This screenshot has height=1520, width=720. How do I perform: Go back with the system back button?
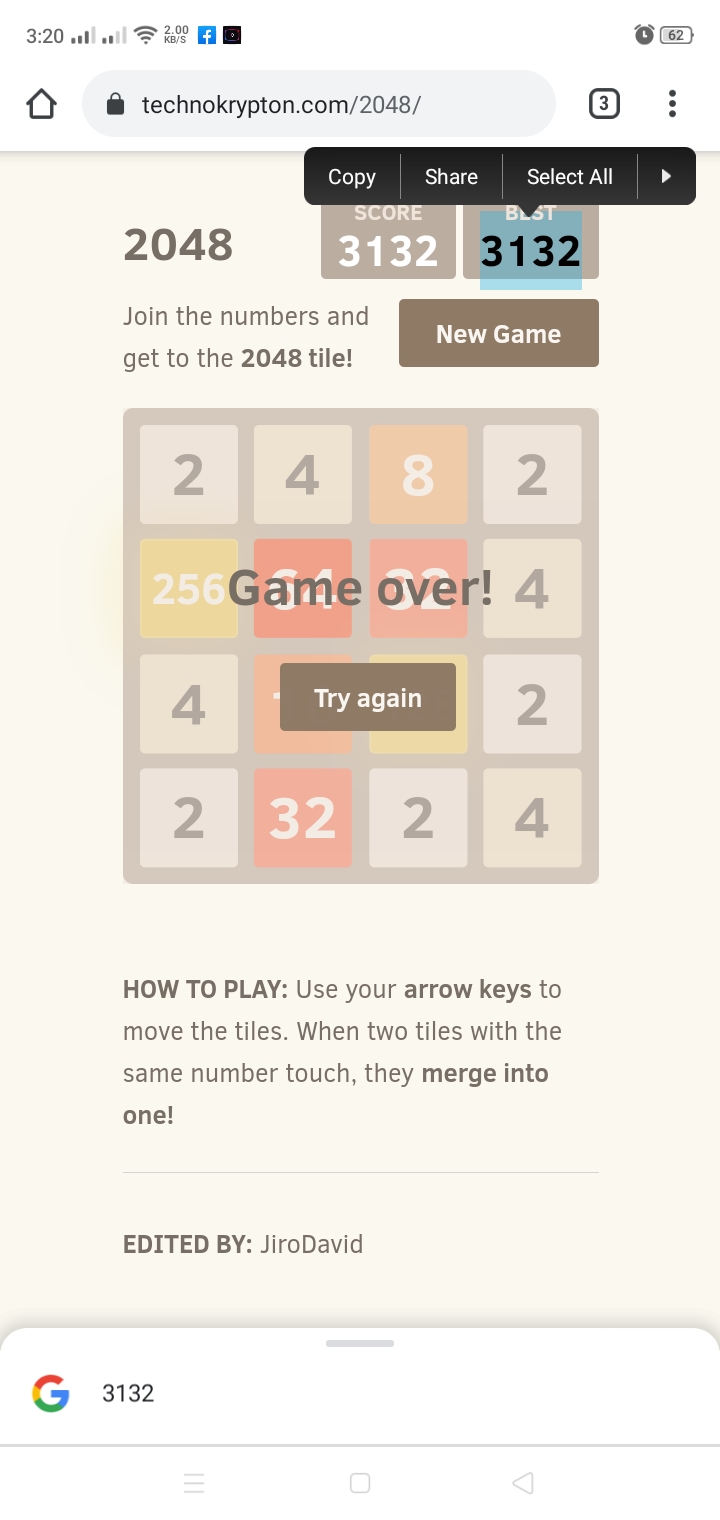pos(522,1483)
